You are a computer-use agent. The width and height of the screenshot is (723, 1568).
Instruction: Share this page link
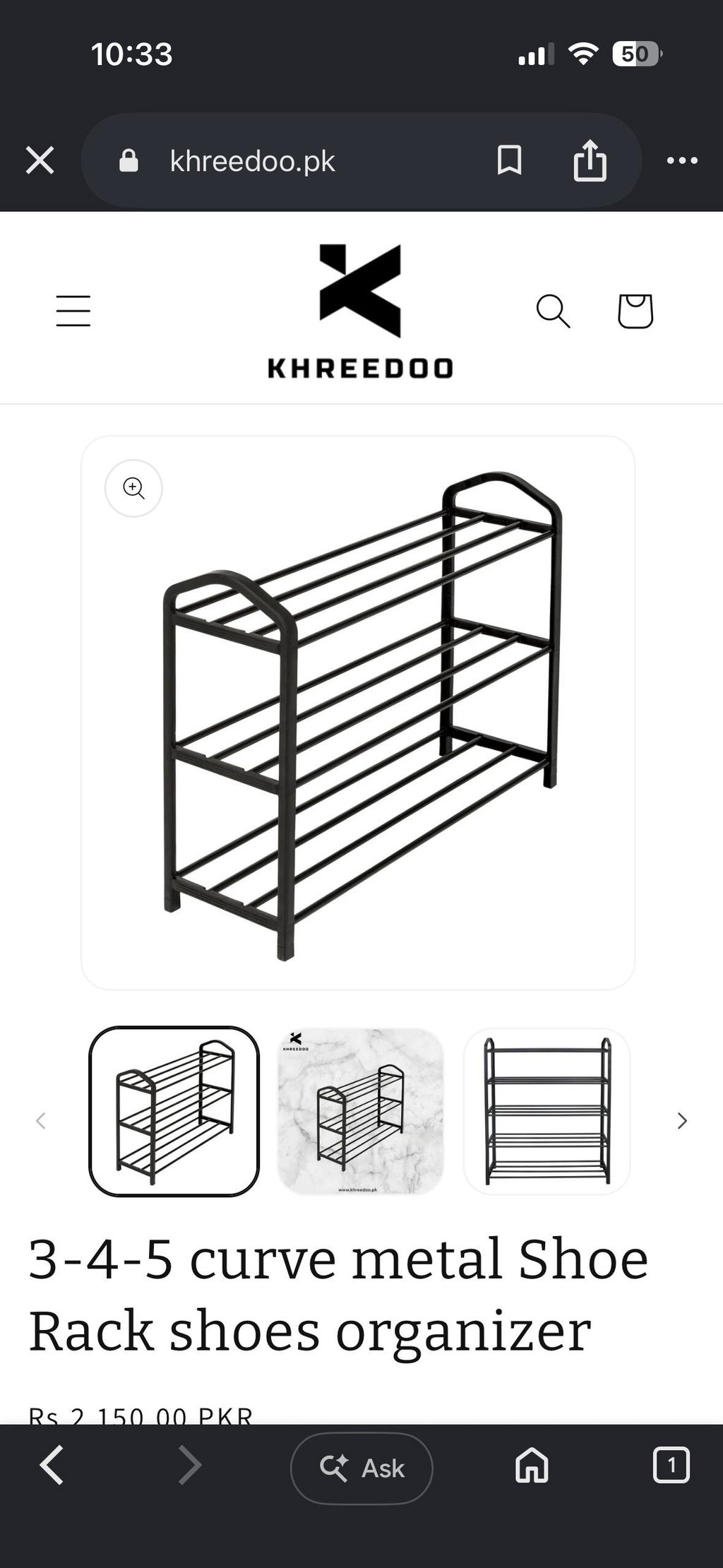590,160
